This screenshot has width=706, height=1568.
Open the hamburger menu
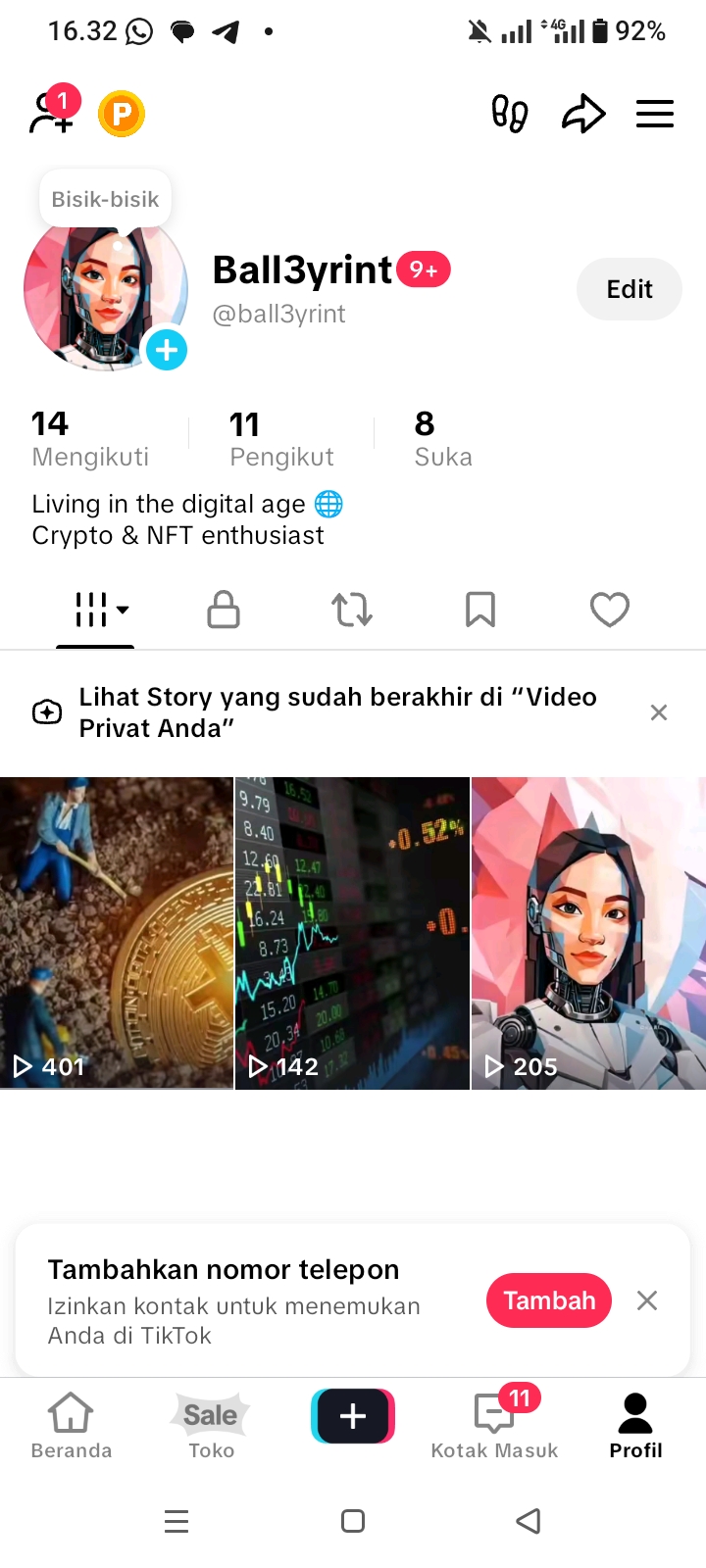654,114
